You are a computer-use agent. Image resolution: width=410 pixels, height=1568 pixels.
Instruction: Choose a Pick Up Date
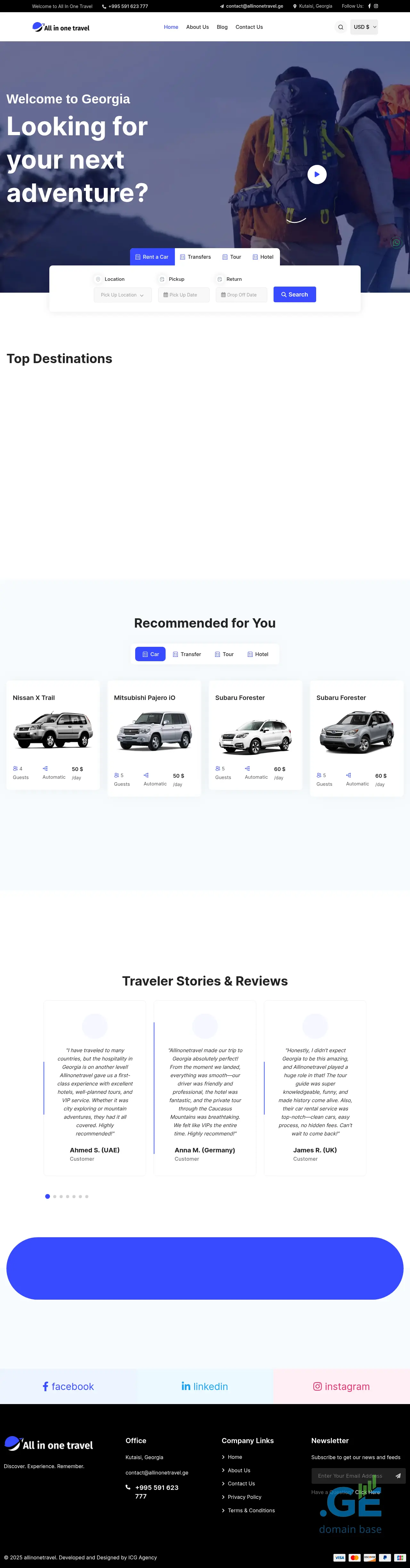(183, 295)
